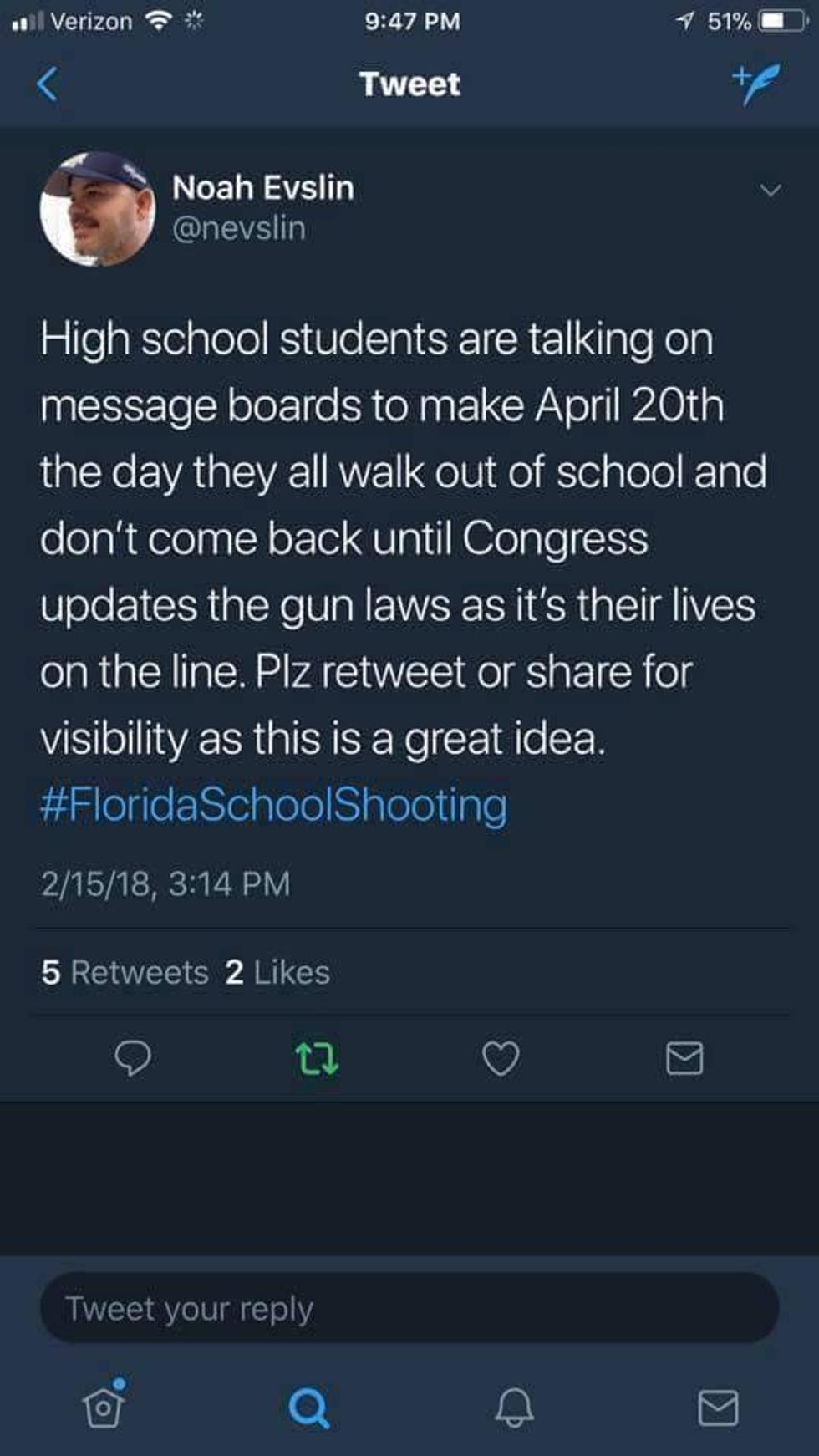
Task: Compose a new tweet
Action: click(x=757, y=84)
